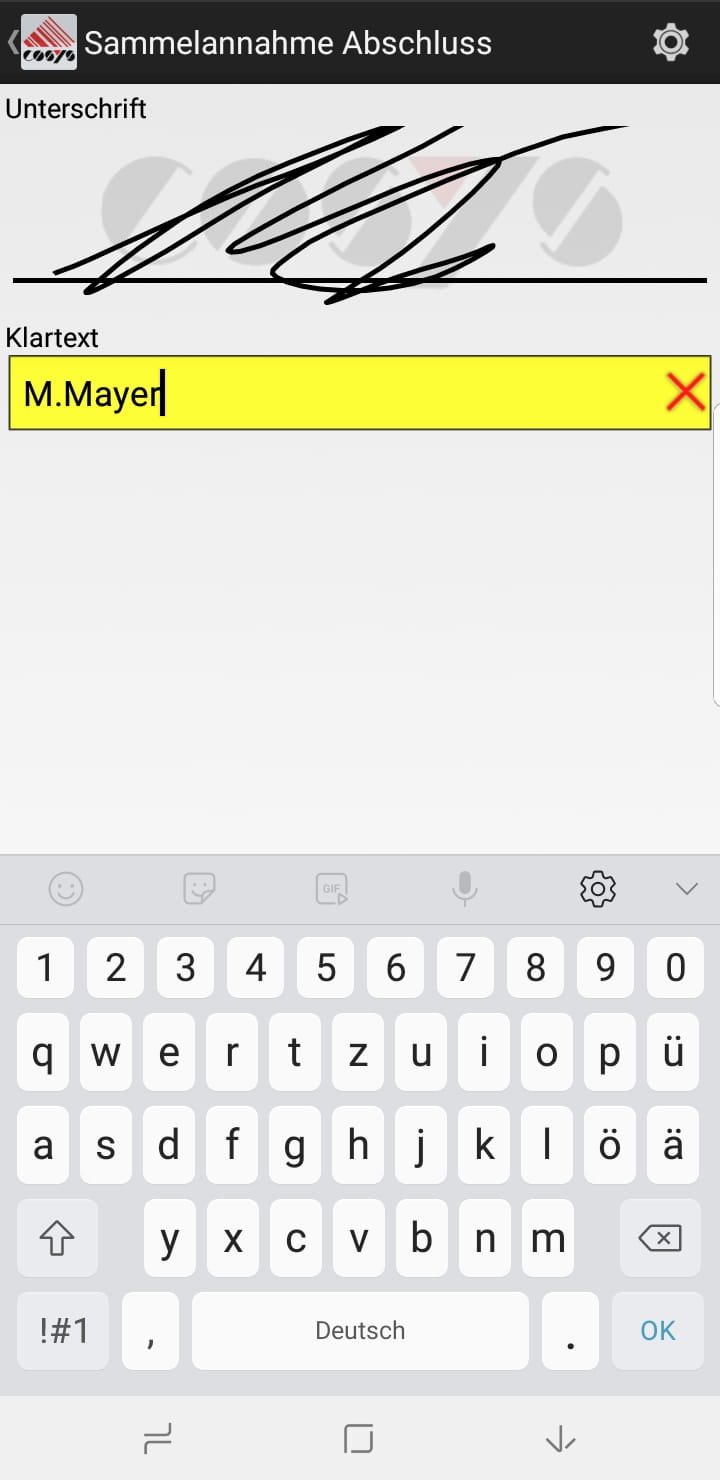This screenshot has width=720, height=1480.
Task: Open the COSYS app settings gear
Action: [x=671, y=42]
